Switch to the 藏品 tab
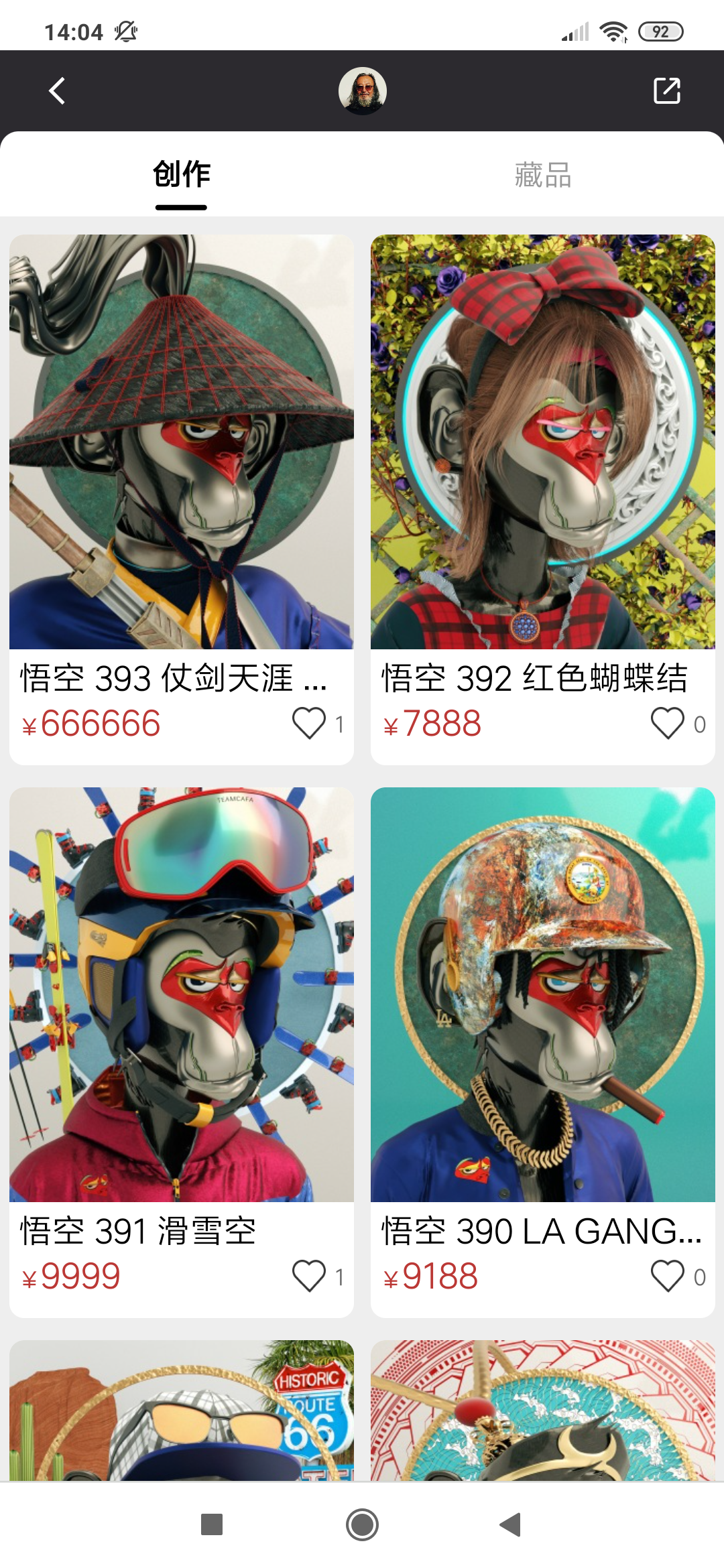Viewport: 724px width, 1568px height. (542, 176)
